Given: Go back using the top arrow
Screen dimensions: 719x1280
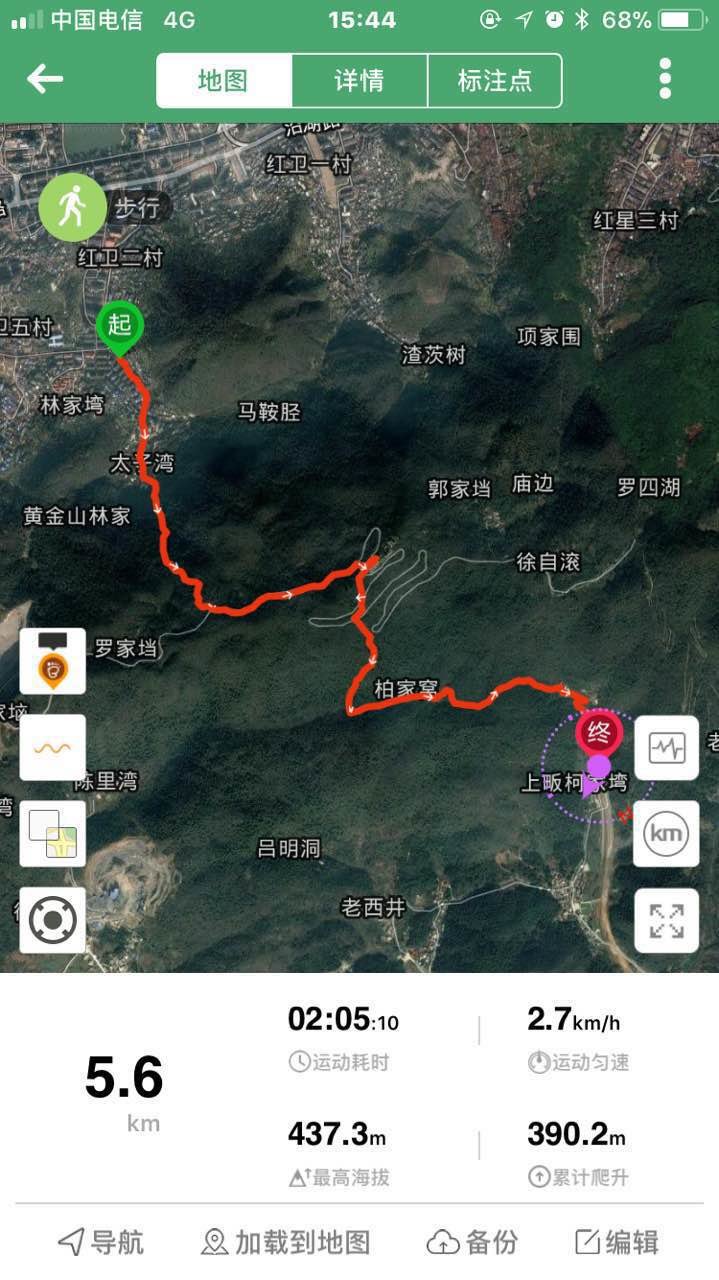Looking at the screenshot, I should tap(45, 79).
